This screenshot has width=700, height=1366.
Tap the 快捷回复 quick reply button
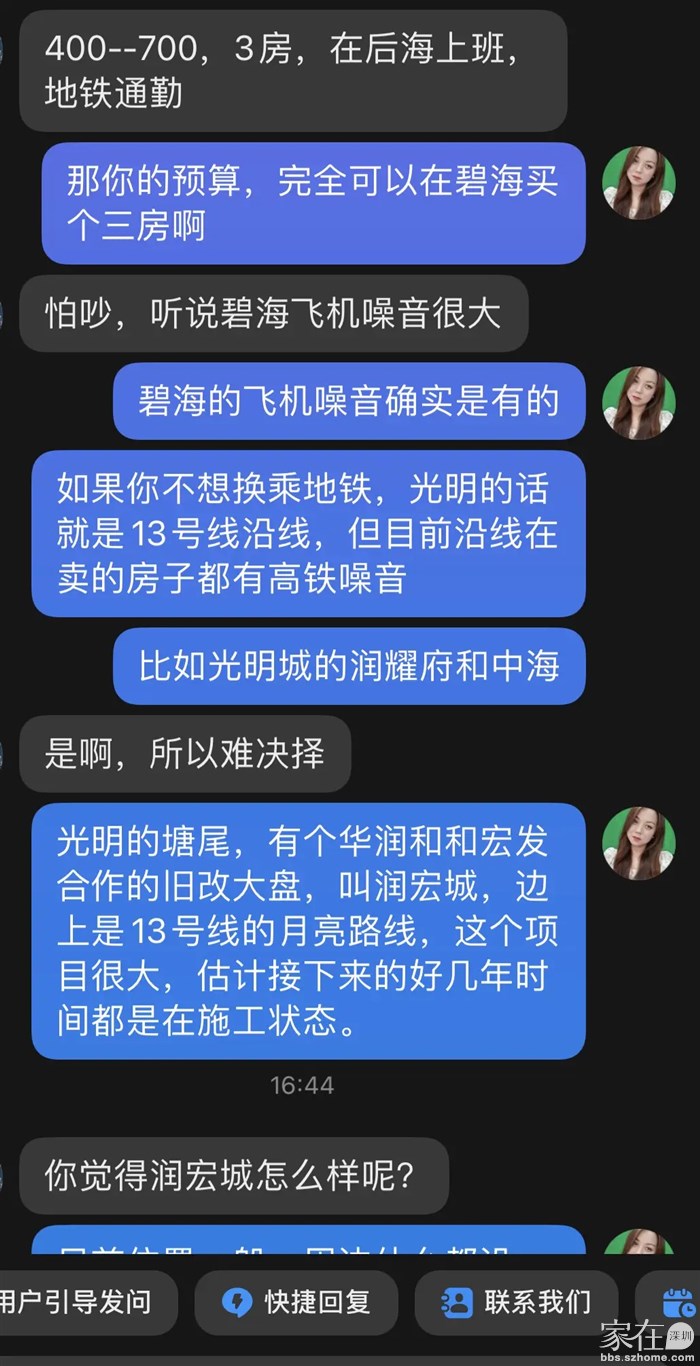pyautogui.click(x=296, y=1302)
